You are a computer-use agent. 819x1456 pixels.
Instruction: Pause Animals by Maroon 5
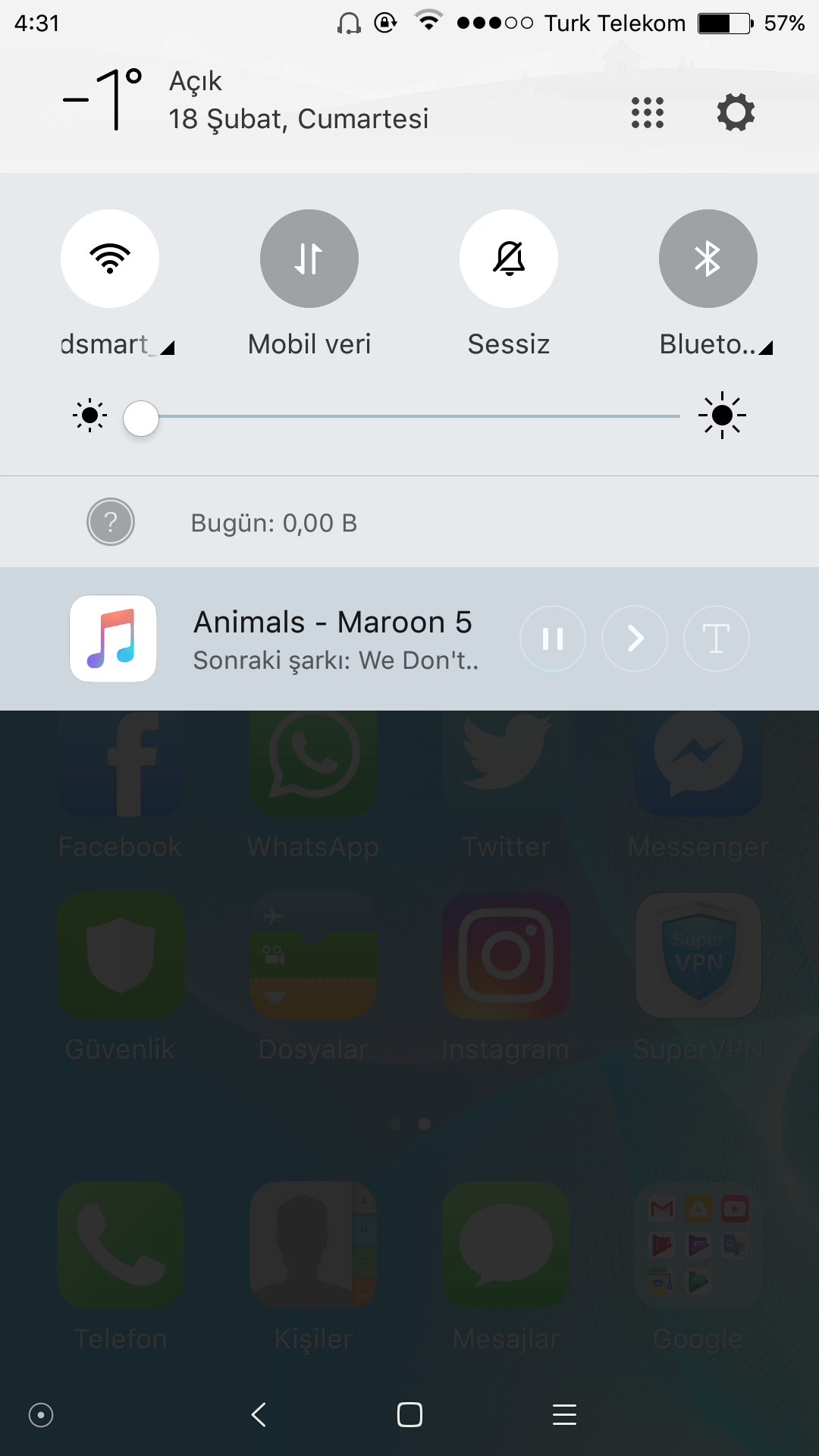553,639
